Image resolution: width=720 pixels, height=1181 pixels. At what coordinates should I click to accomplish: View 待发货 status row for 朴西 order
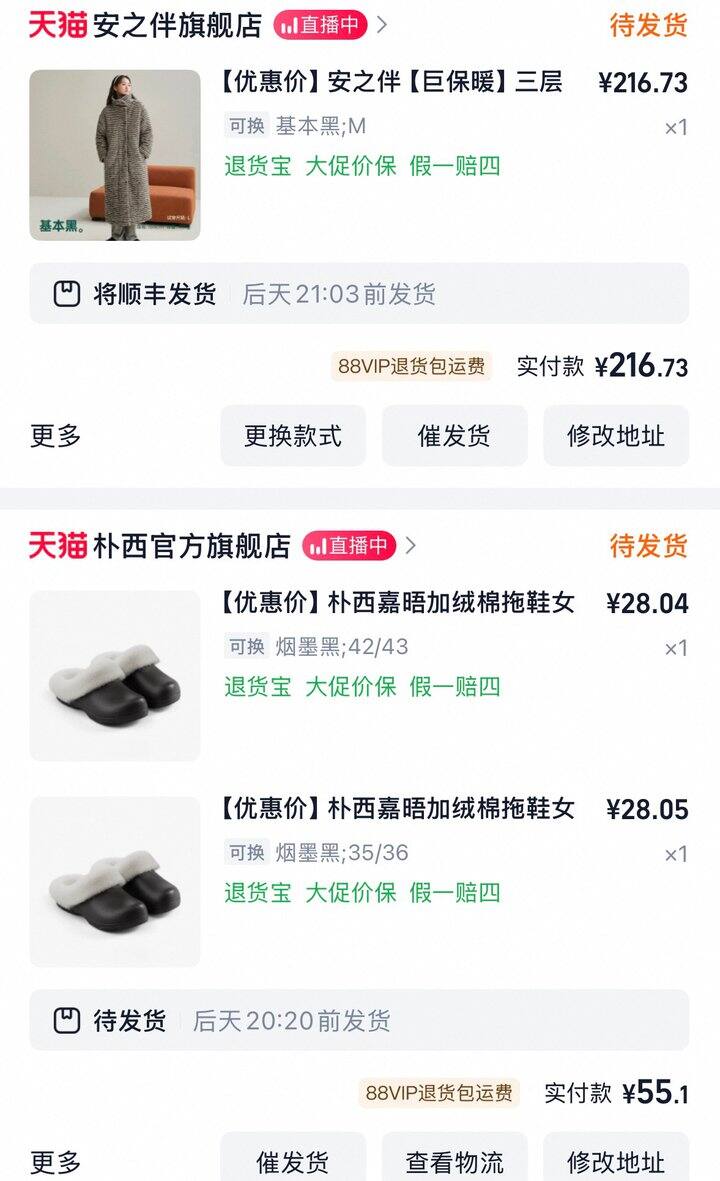point(359,1020)
